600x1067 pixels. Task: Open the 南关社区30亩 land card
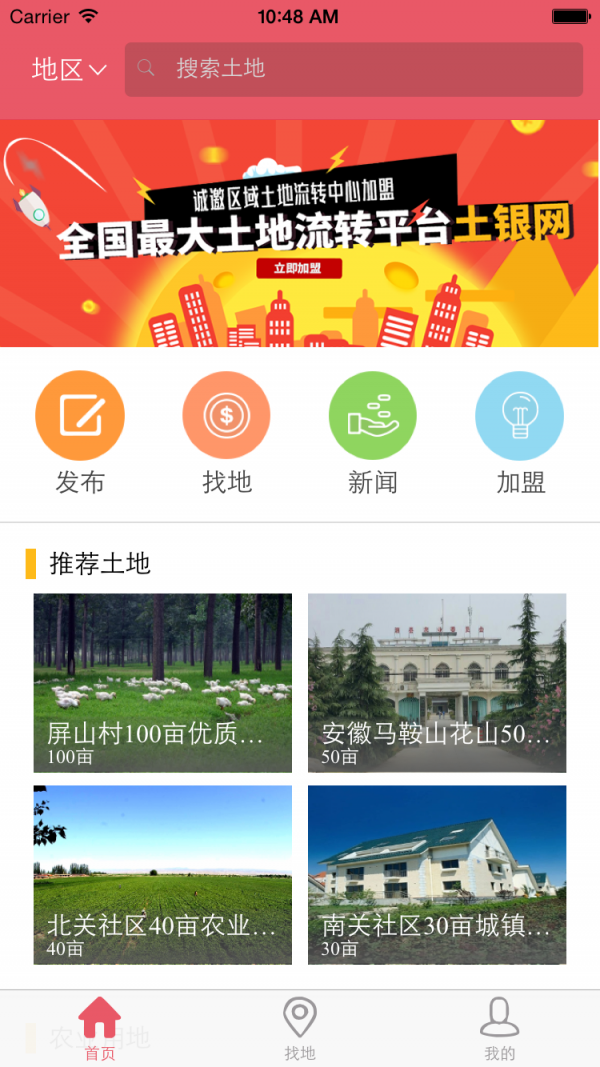pos(437,875)
